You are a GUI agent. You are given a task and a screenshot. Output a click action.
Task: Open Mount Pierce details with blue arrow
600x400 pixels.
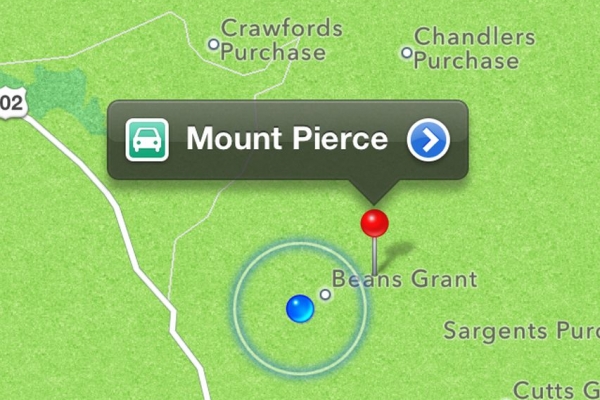[x=428, y=141]
